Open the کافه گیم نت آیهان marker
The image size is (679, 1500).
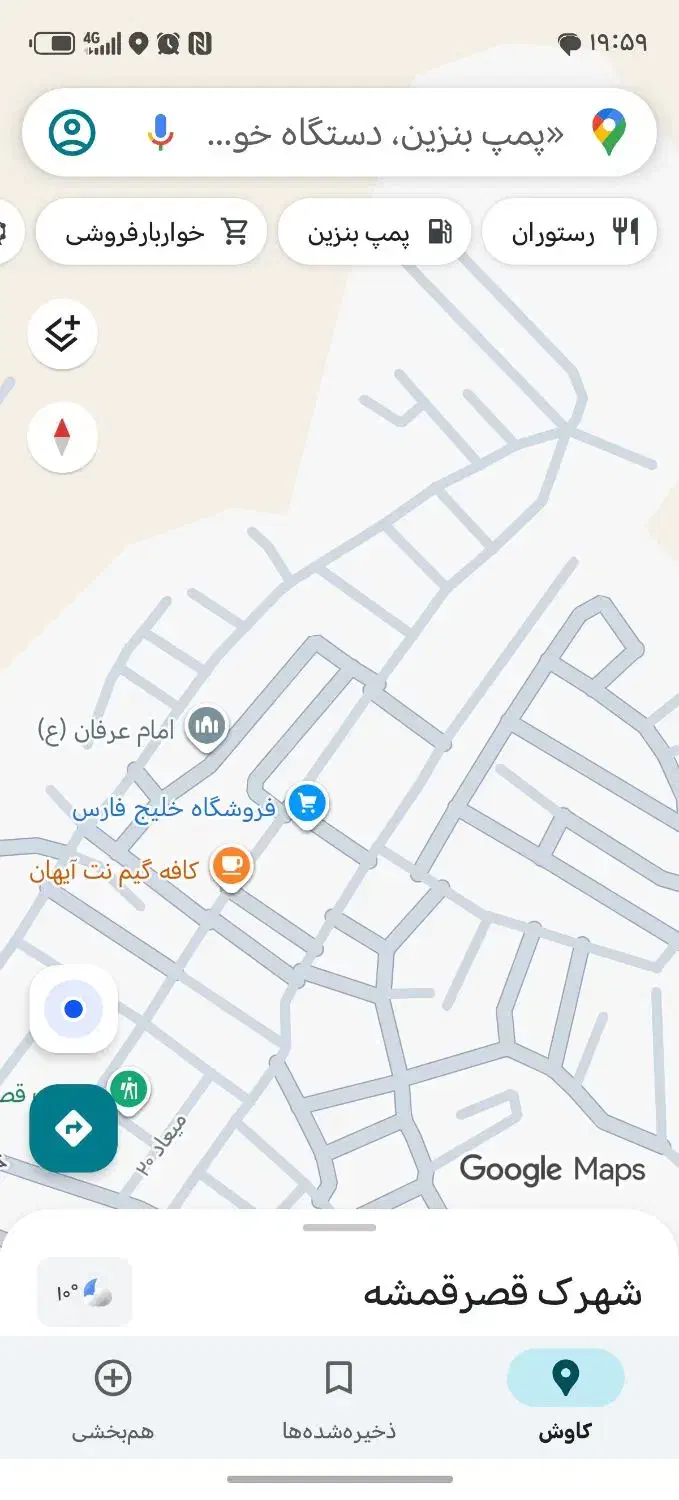coord(231,866)
